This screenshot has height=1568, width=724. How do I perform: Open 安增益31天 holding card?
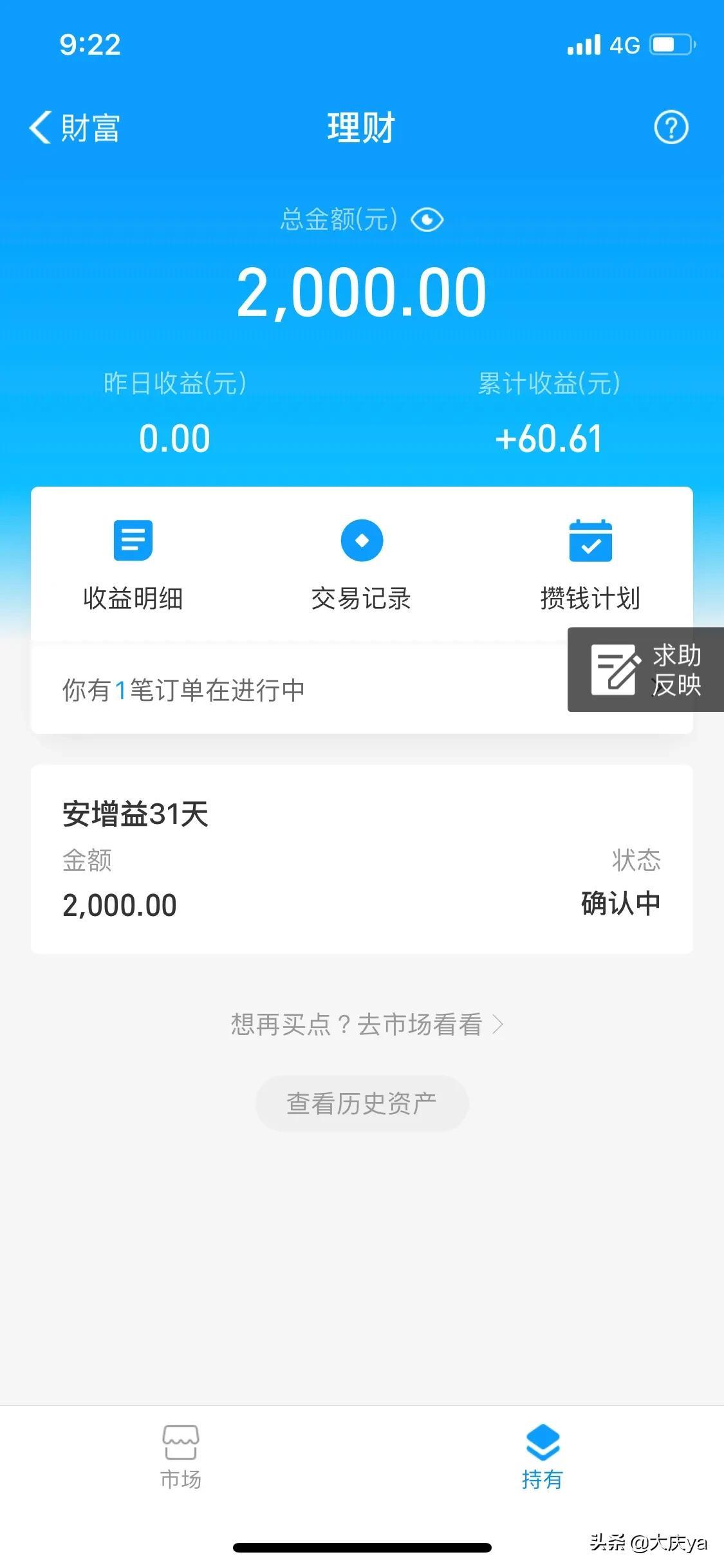coord(362,859)
